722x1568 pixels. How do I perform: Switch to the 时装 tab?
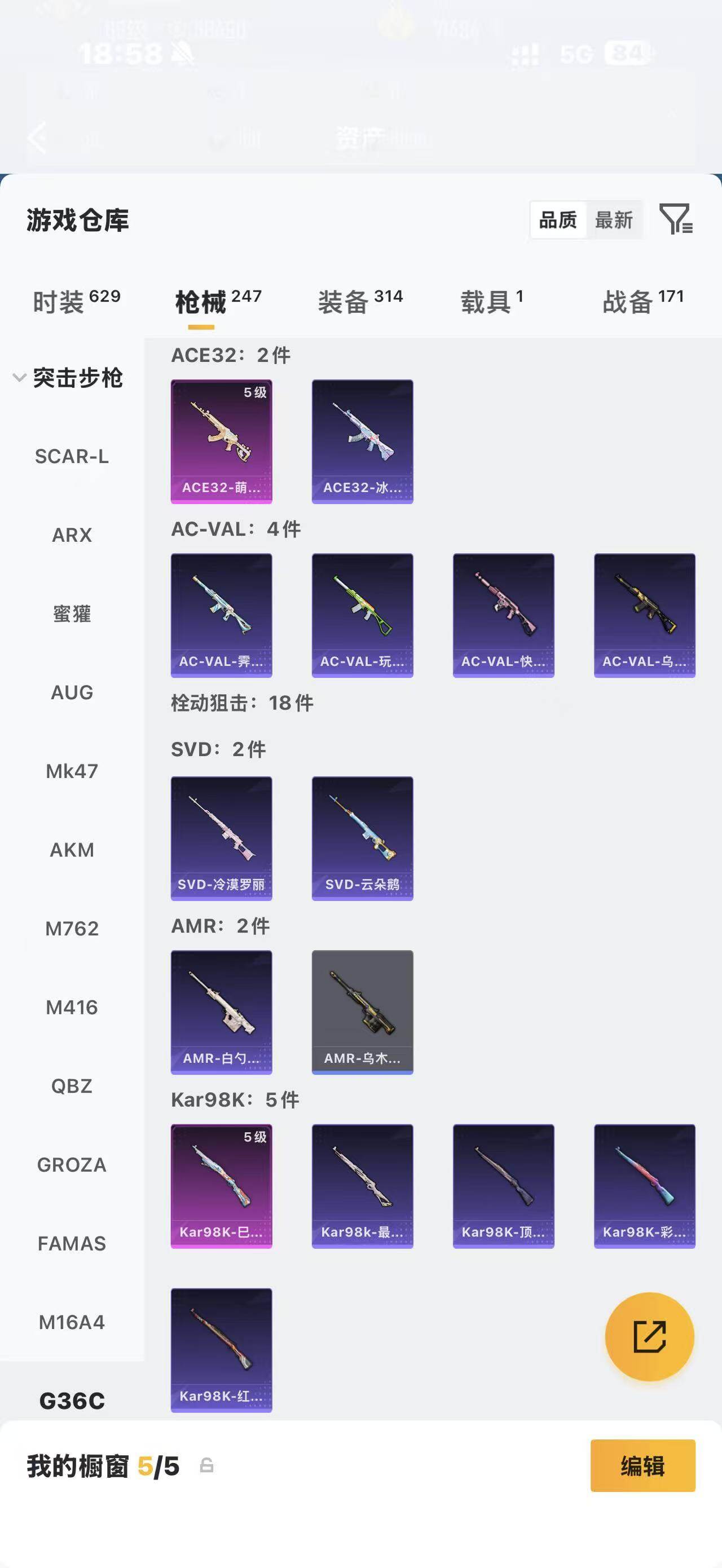(x=76, y=301)
